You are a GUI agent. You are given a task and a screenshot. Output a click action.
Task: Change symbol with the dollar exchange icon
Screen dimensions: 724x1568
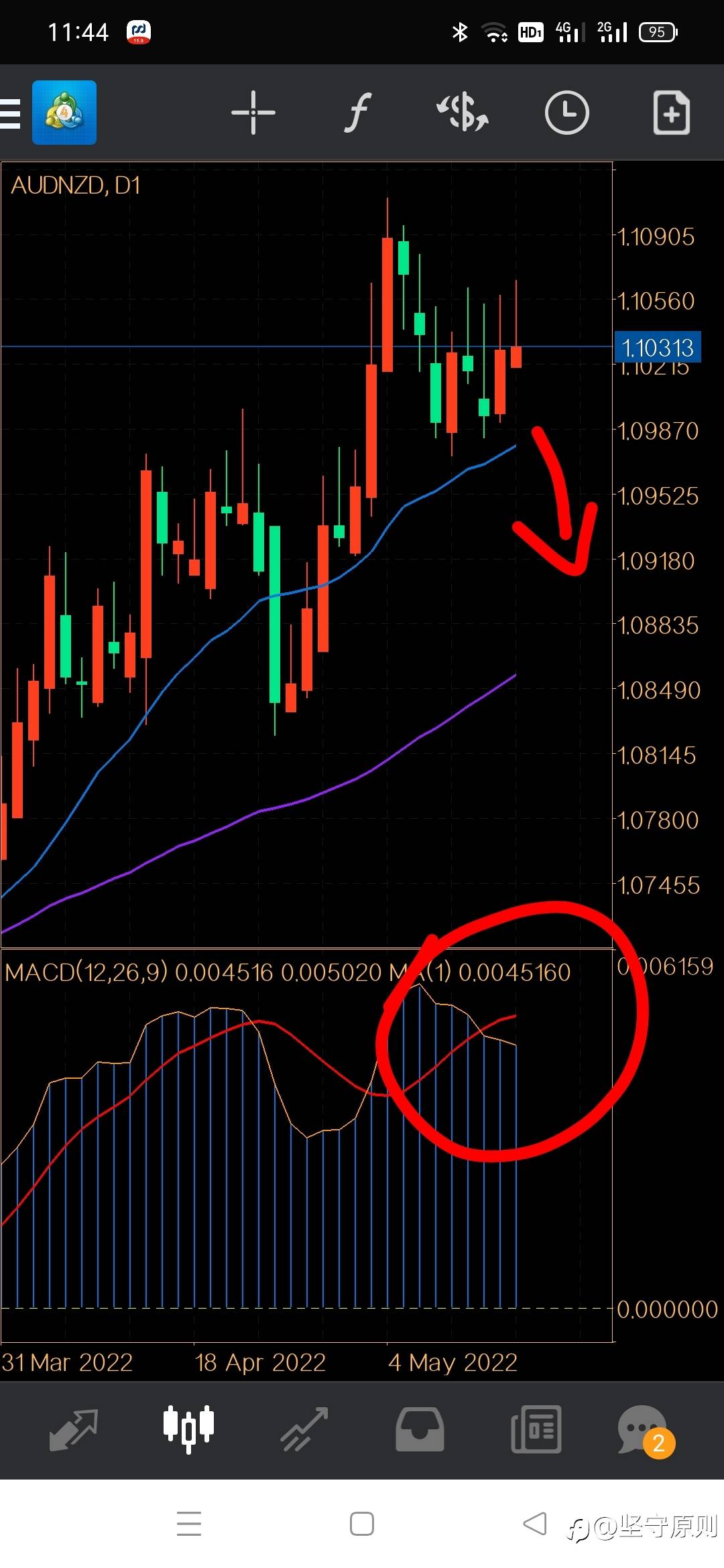point(463,112)
